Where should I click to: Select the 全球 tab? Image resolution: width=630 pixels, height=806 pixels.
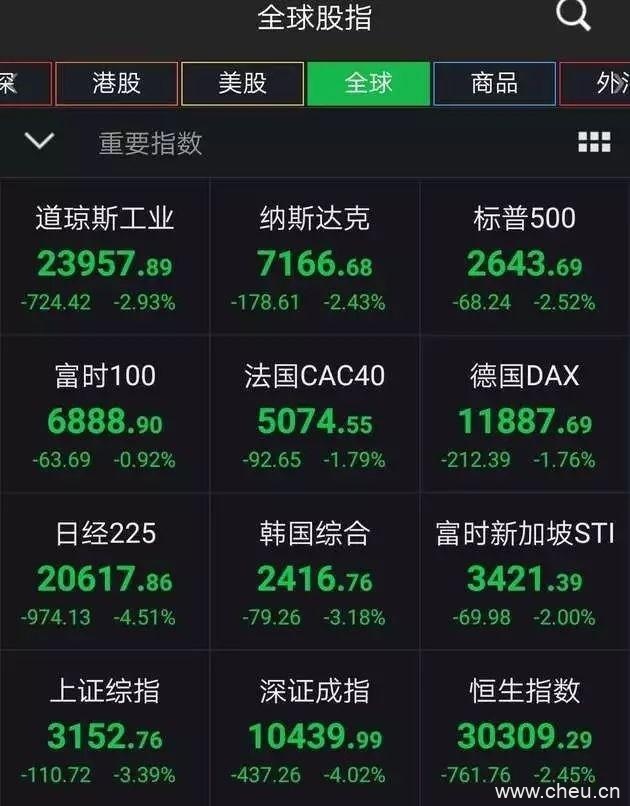(369, 84)
